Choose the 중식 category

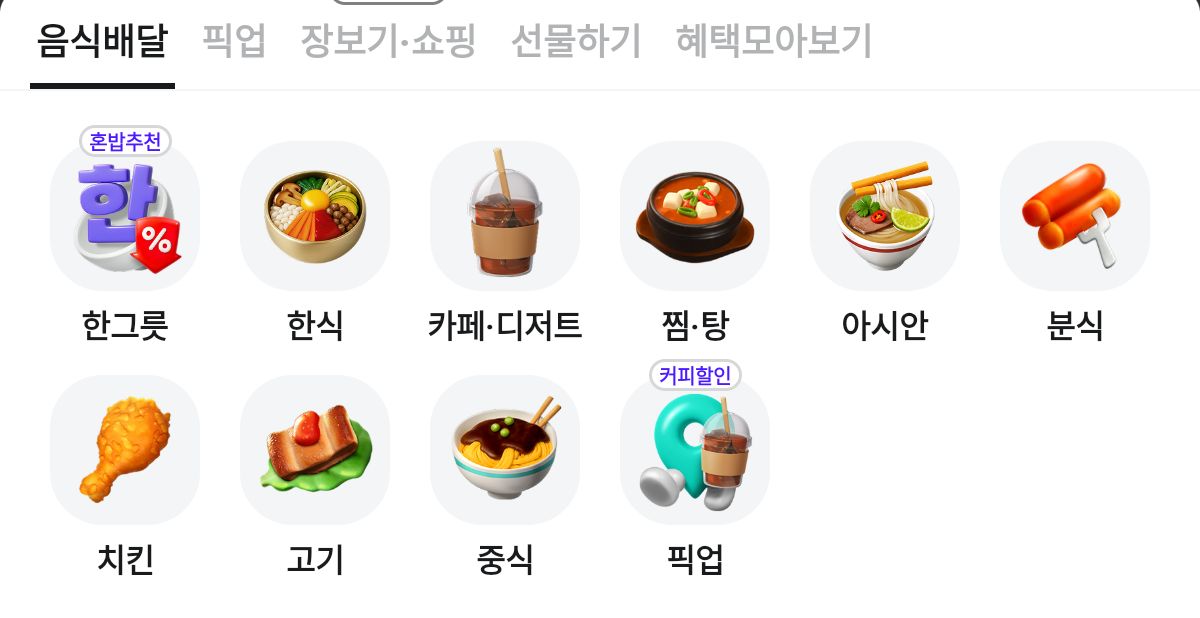coord(505,451)
